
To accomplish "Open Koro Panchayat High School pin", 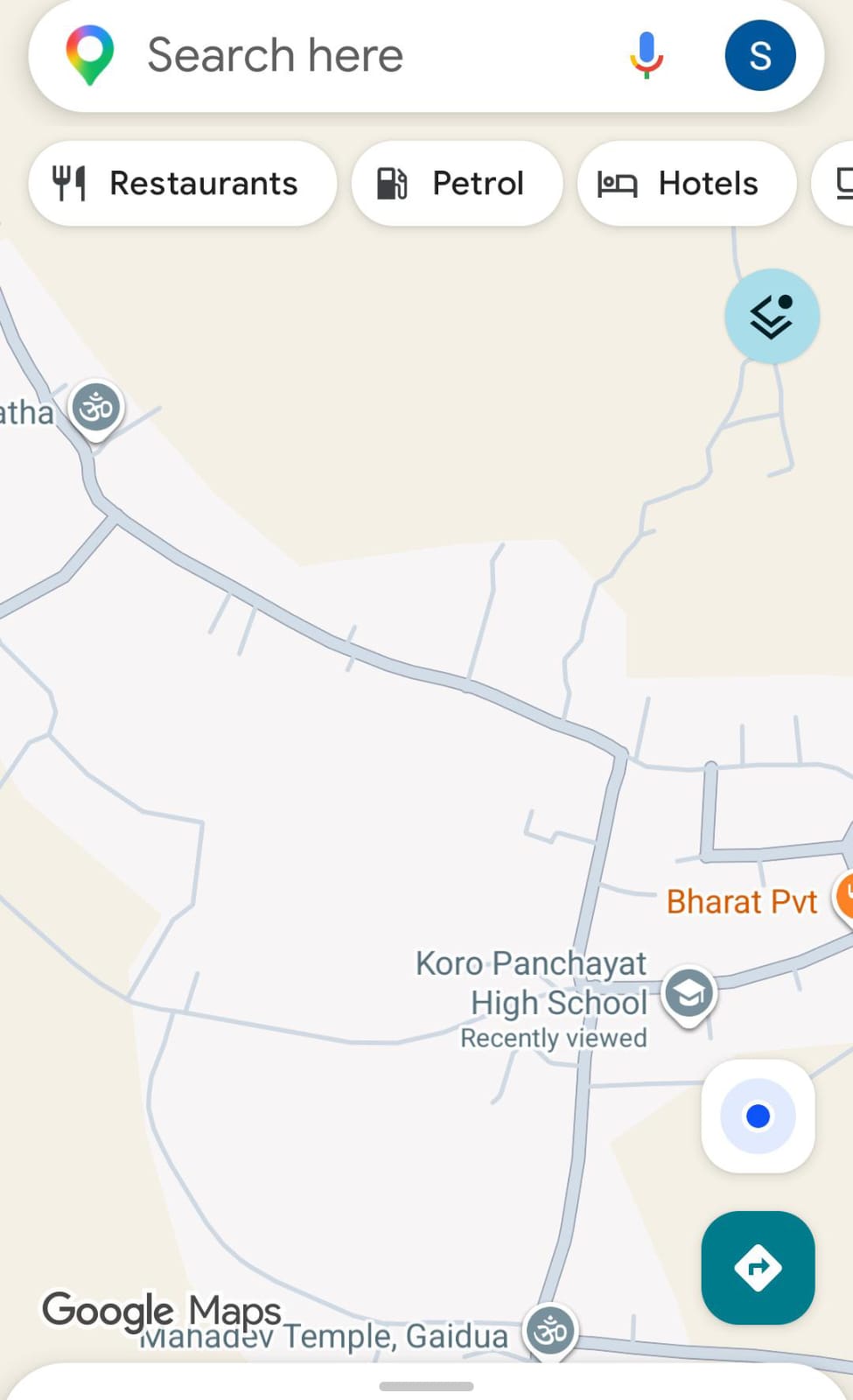I will (689, 994).
